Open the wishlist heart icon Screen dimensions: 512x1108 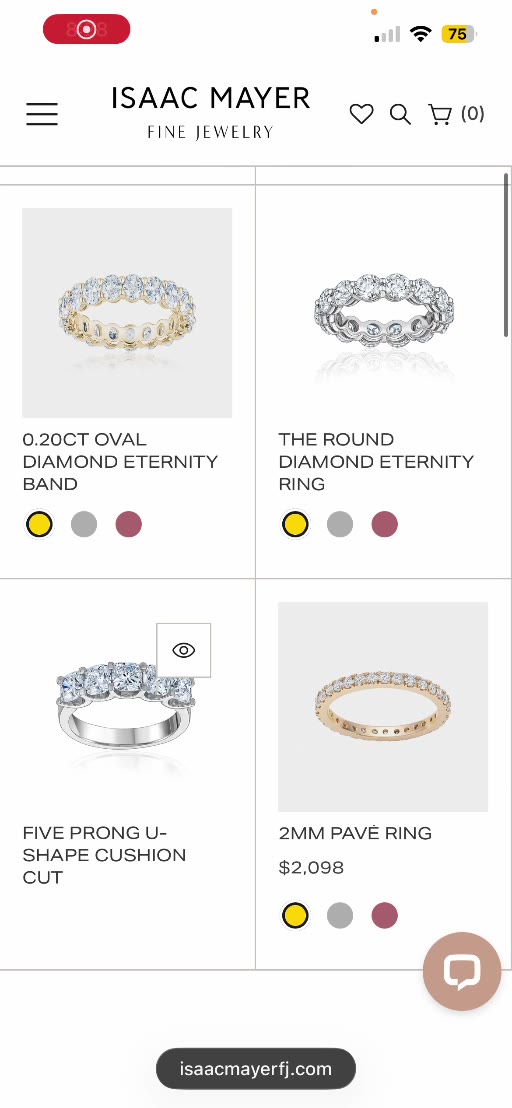(x=361, y=114)
